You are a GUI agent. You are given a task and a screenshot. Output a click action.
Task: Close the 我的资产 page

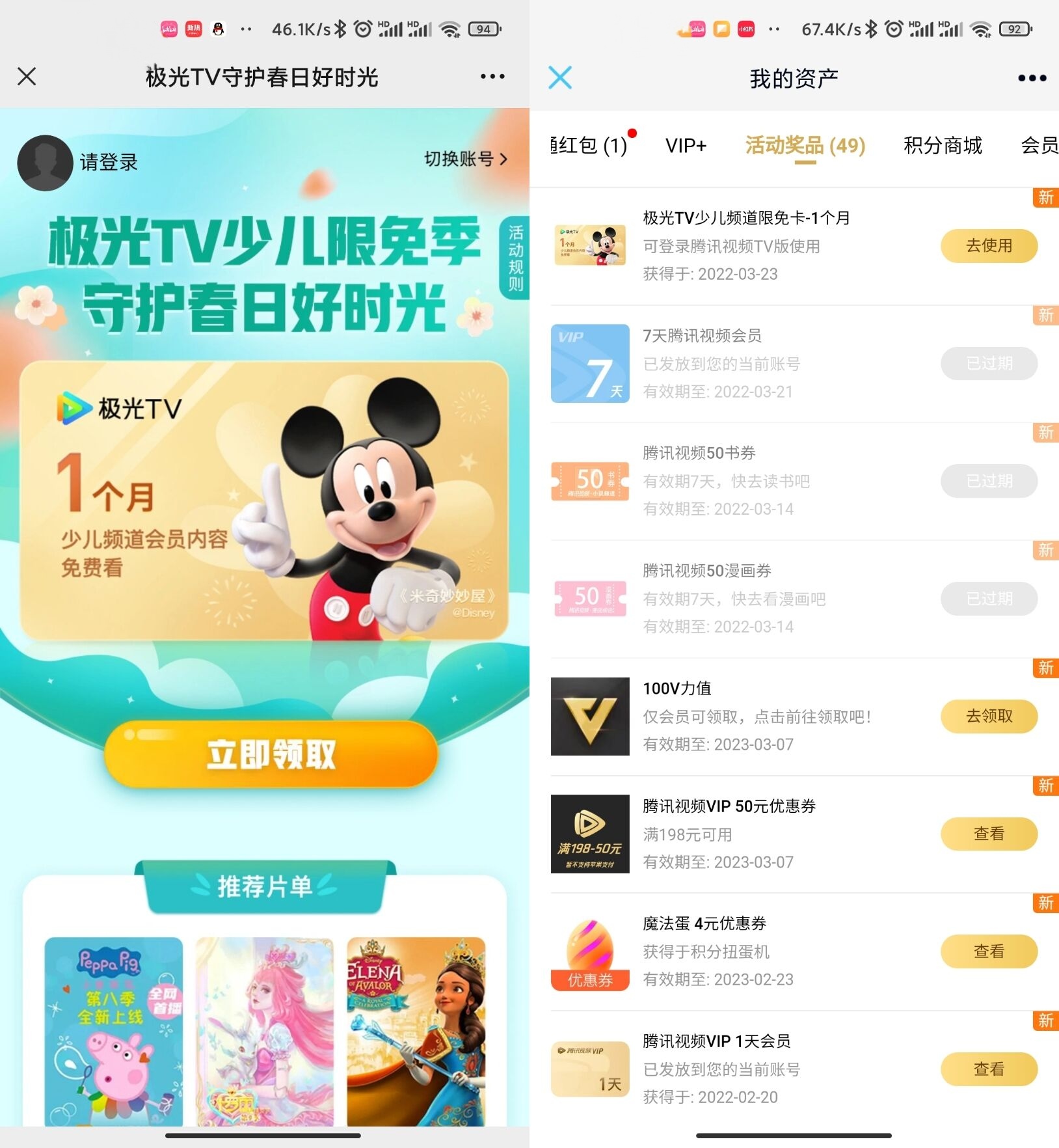pyautogui.click(x=560, y=77)
